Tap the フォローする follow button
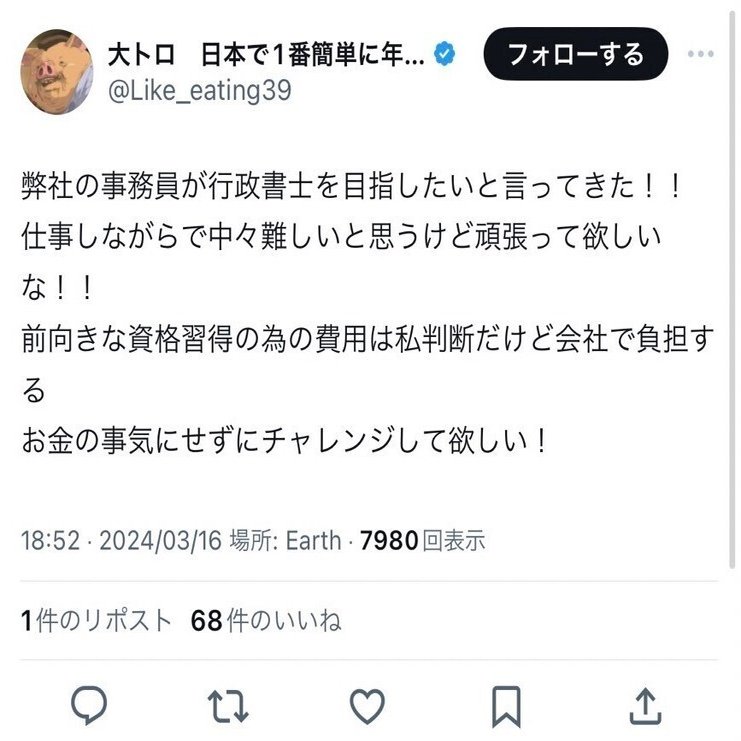Screen dimensions: 741x741 tap(574, 54)
